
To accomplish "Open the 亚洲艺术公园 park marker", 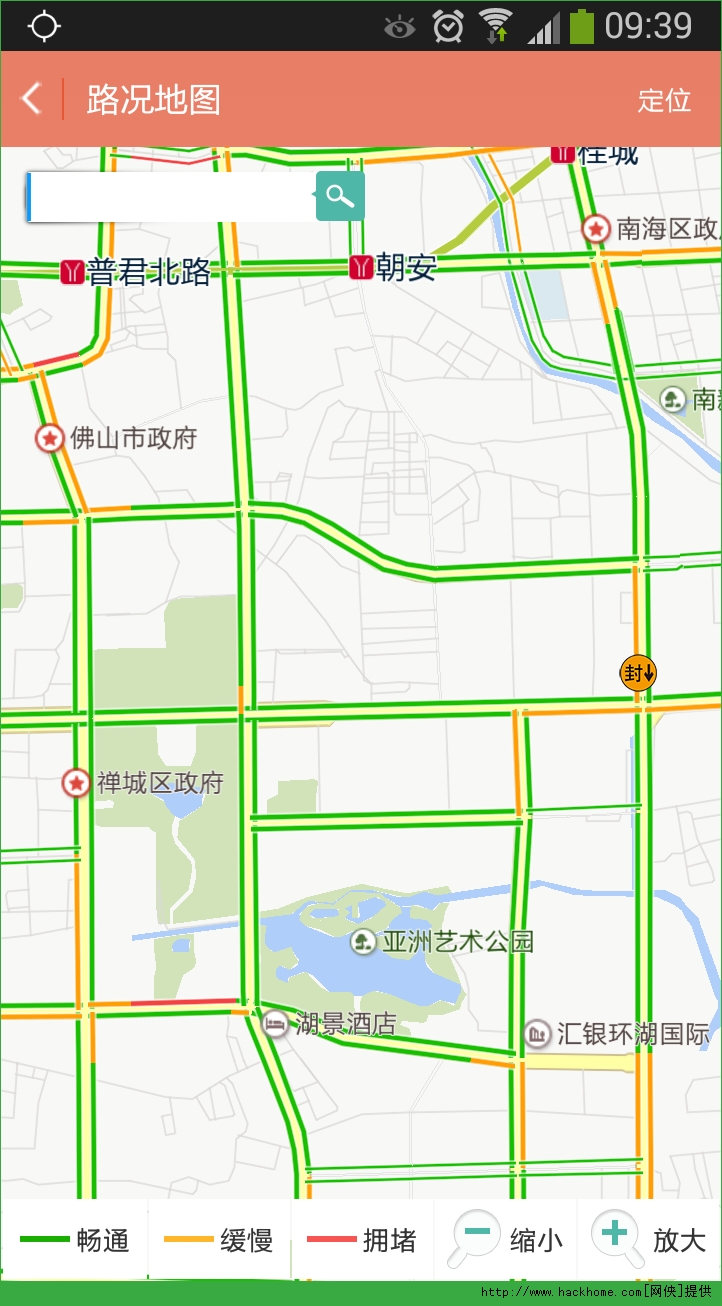I will tap(363, 941).
